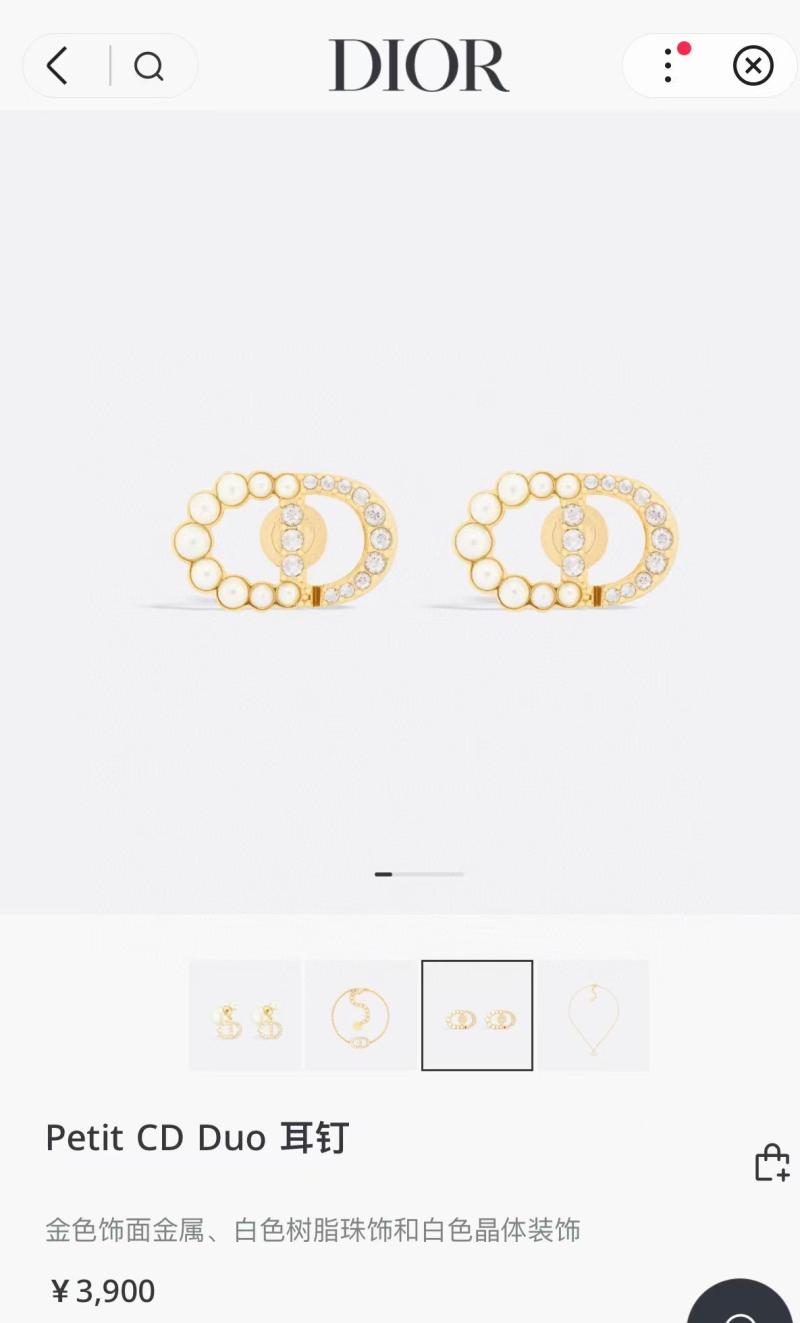This screenshot has width=800, height=1323.
Task: Tap the gallery progress indicator bar
Action: pyautogui.click(x=420, y=873)
